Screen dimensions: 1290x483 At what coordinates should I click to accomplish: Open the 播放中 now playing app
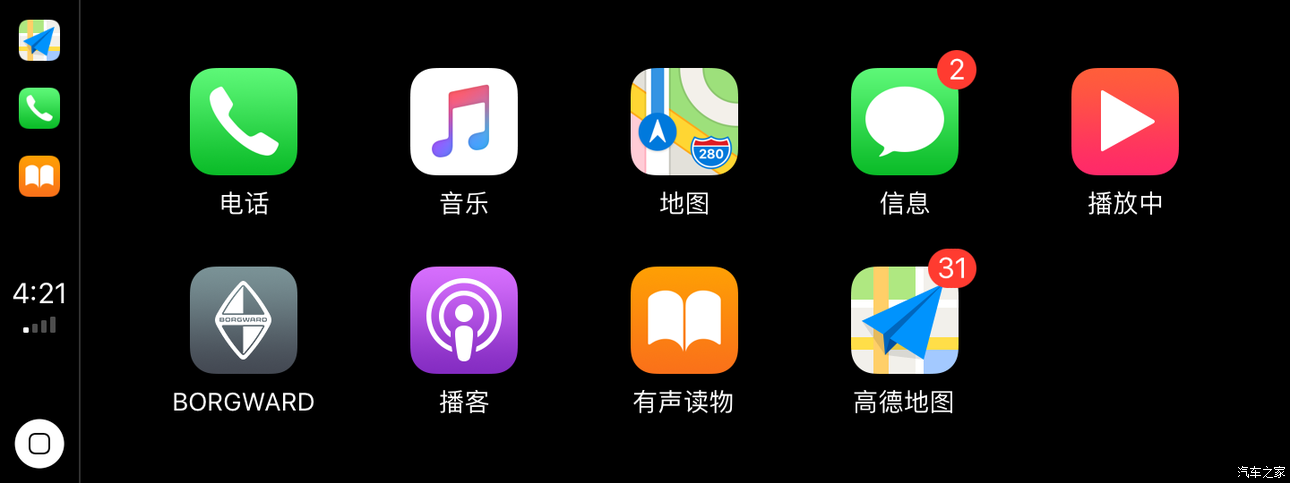(1124, 122)
